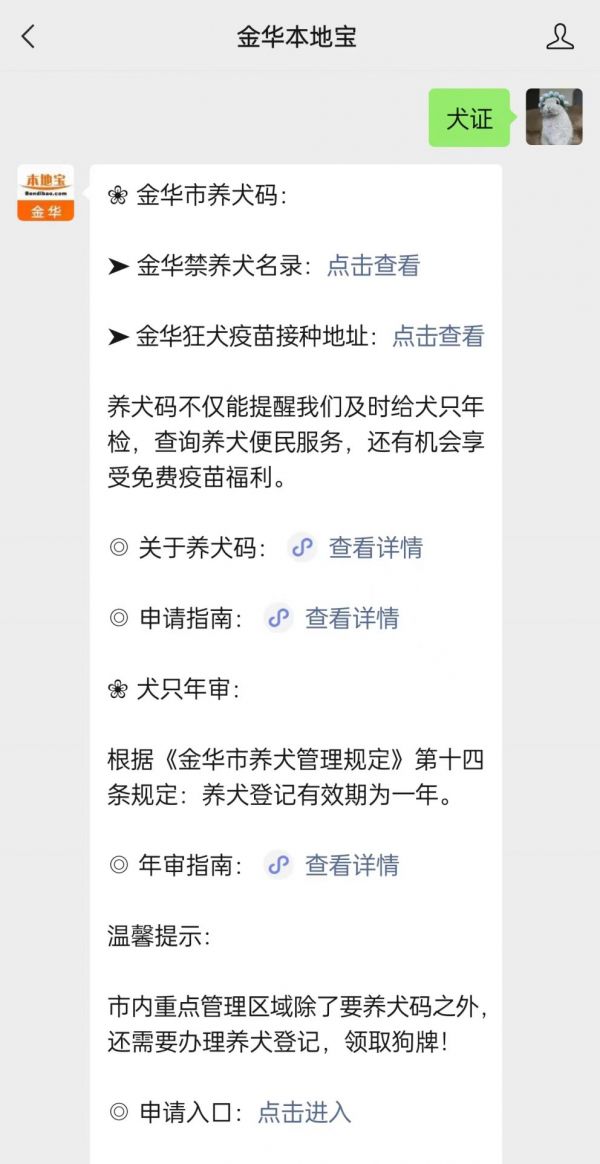View details for 申请指南
This screenshot has height=1164, width=600.
click(352, 618)
